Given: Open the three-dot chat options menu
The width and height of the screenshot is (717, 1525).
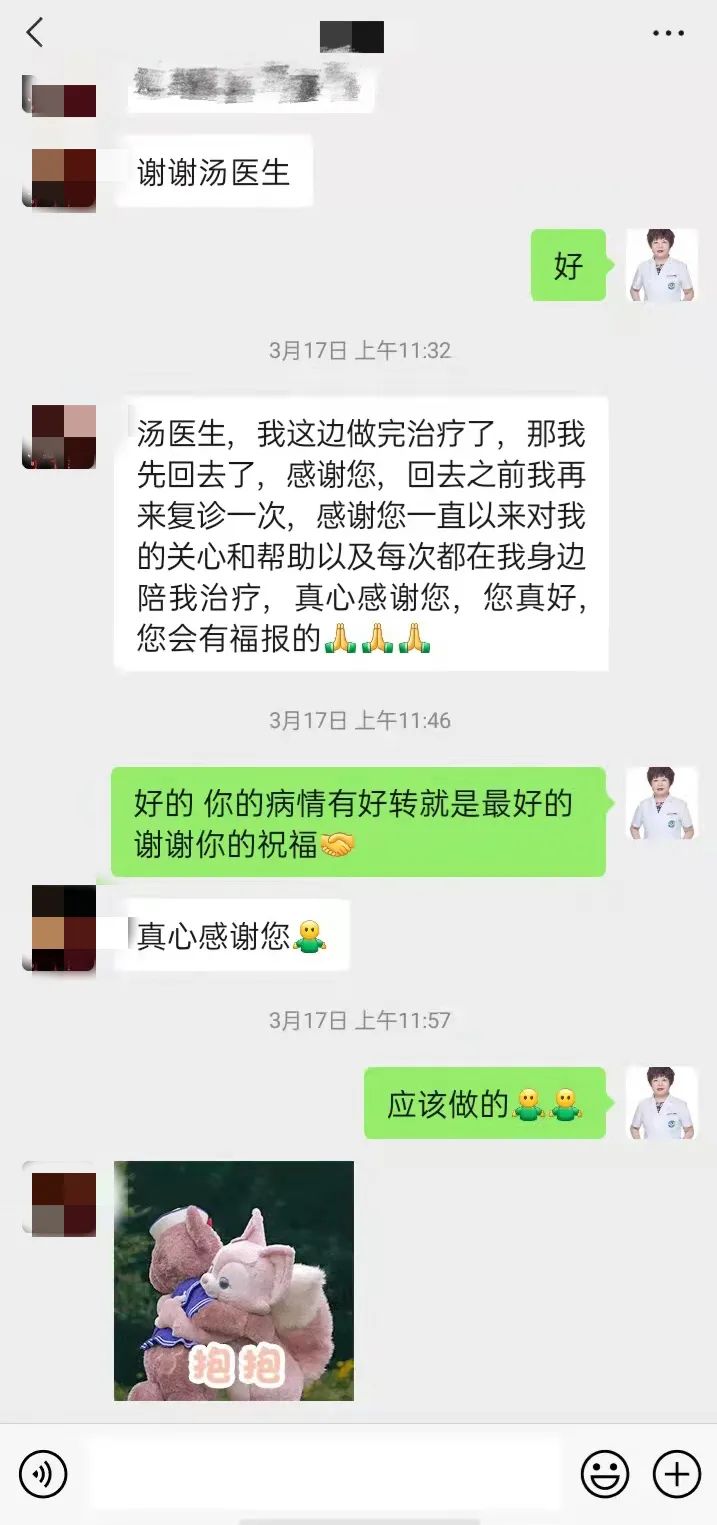Looking at the screenshot, I should (668, 34).
